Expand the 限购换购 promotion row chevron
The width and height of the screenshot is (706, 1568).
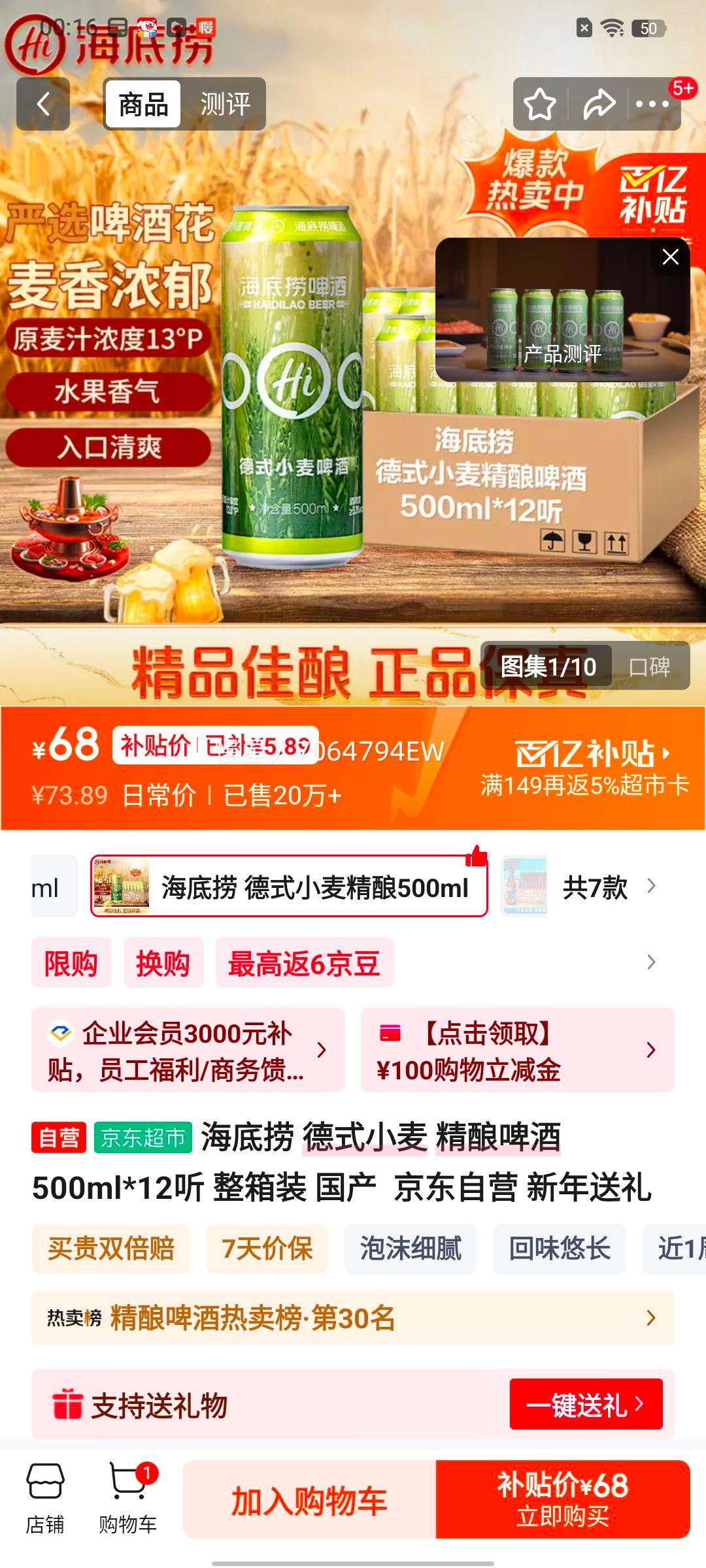[650, 962]
